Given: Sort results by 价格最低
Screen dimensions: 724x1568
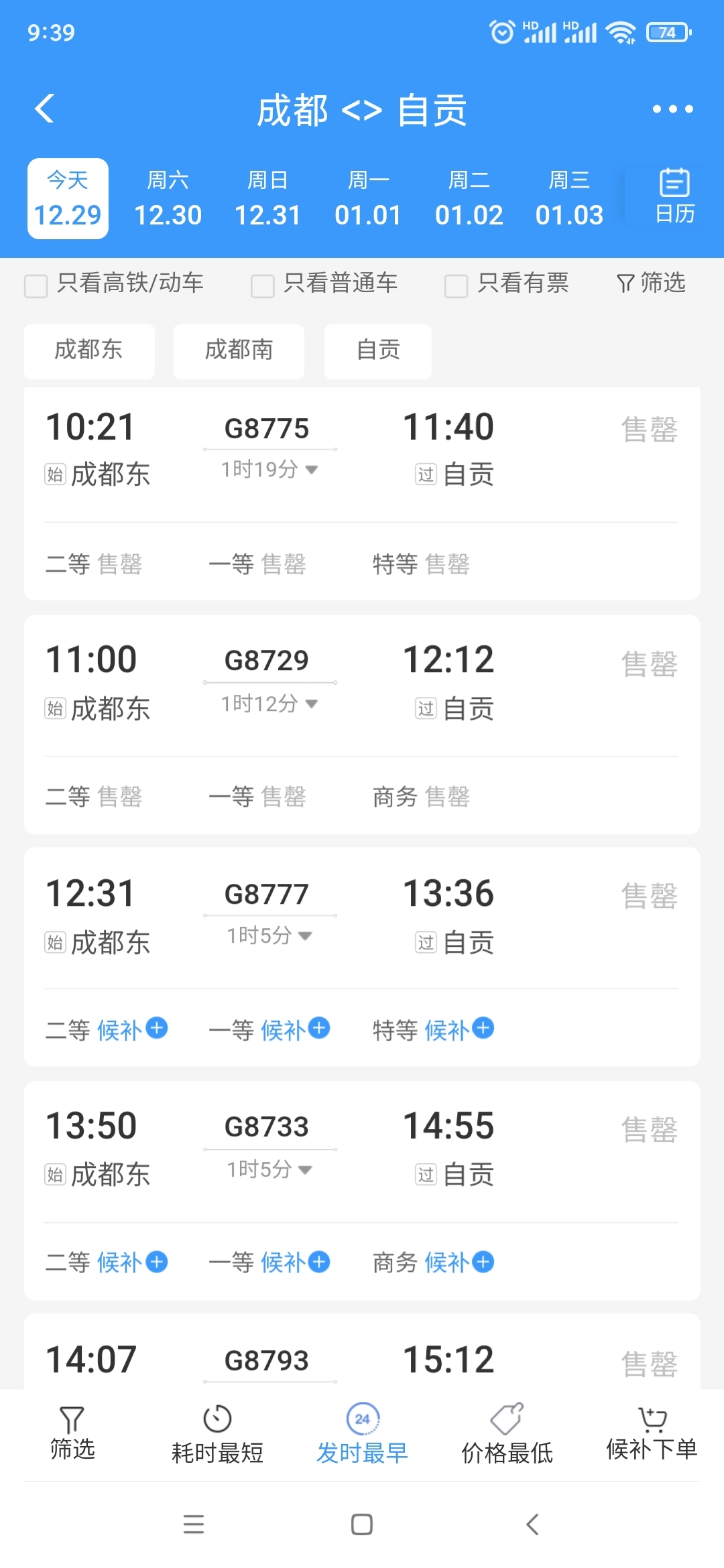Looking at the screenshot, I should coord(507,1435).
